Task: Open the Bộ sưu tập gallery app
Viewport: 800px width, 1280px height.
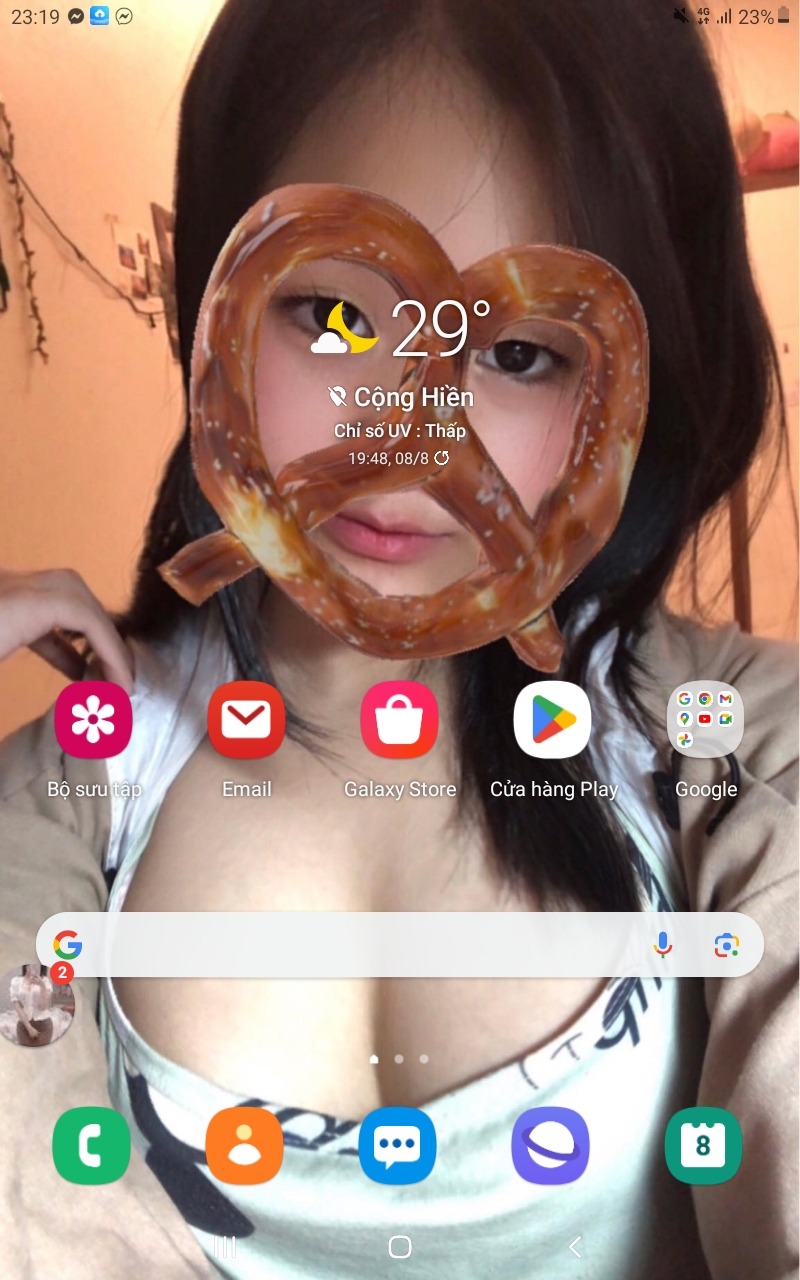Action: (x=94, y=720)
